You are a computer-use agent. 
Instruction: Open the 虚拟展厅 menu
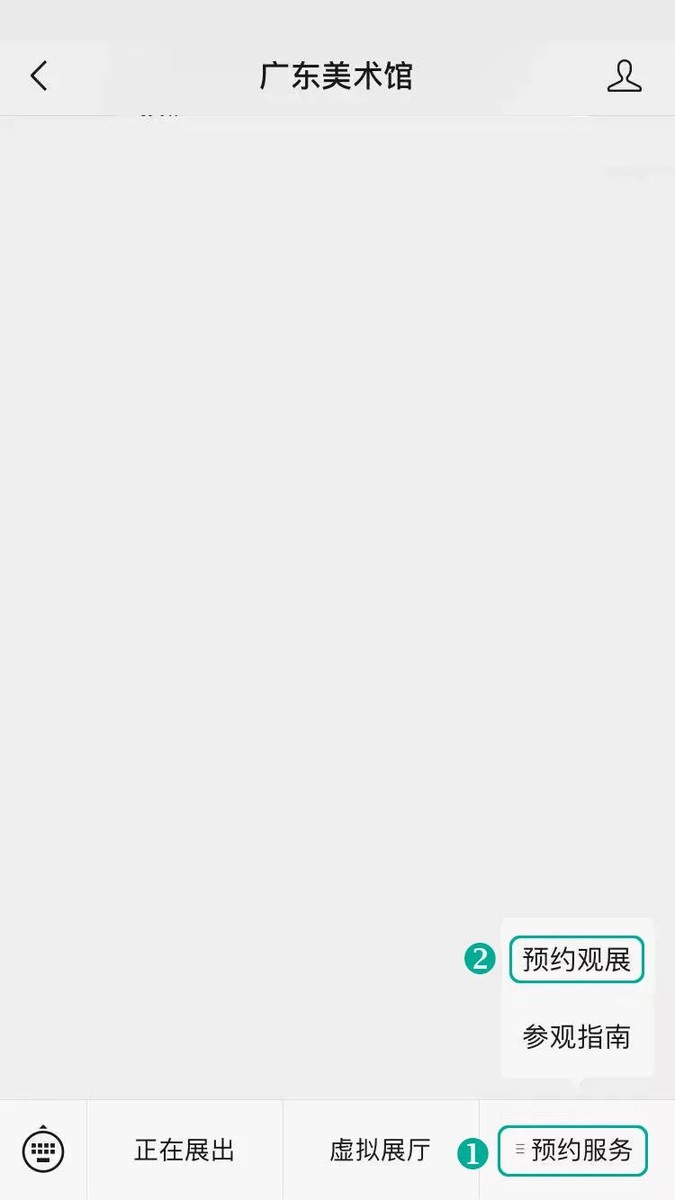380,1150
